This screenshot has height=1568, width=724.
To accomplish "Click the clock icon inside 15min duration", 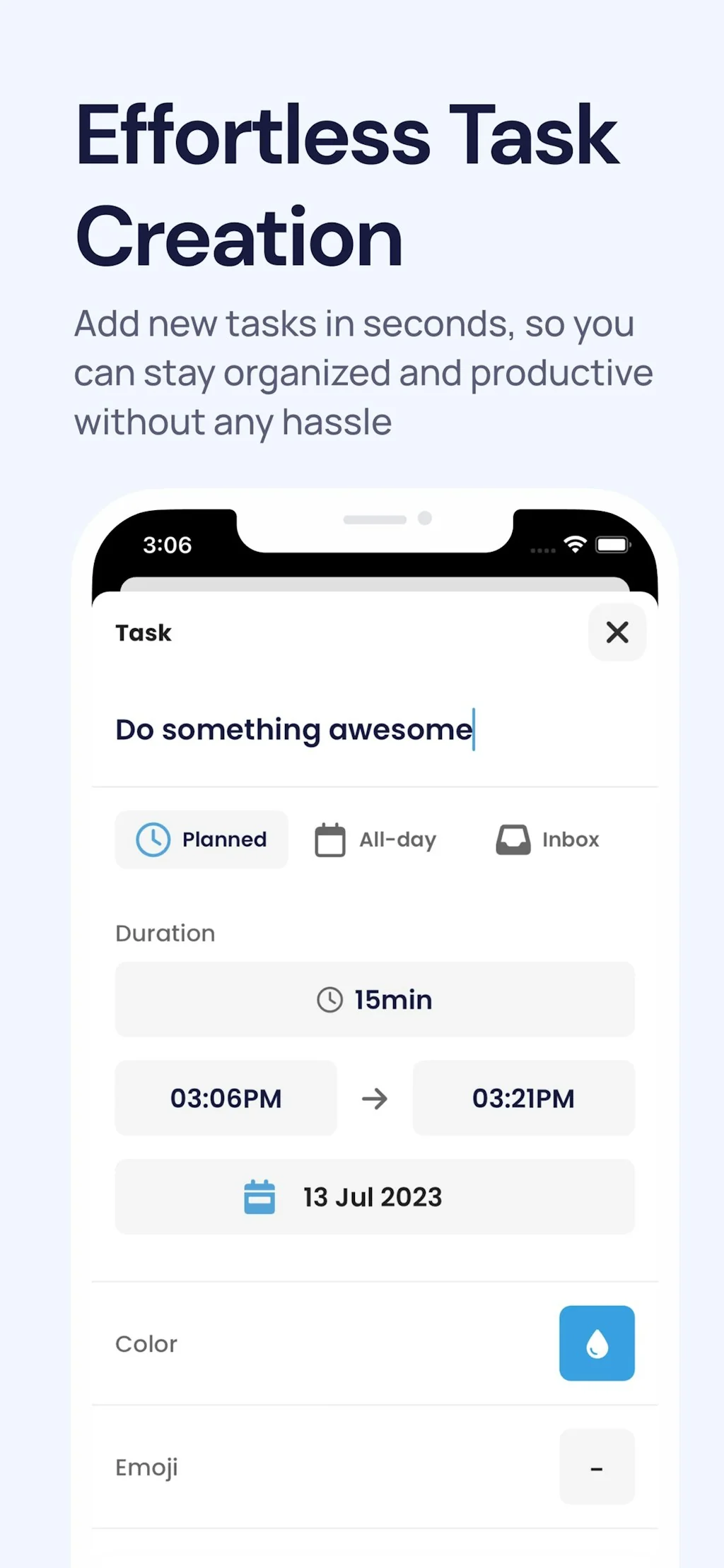I will tap(331, 999).
